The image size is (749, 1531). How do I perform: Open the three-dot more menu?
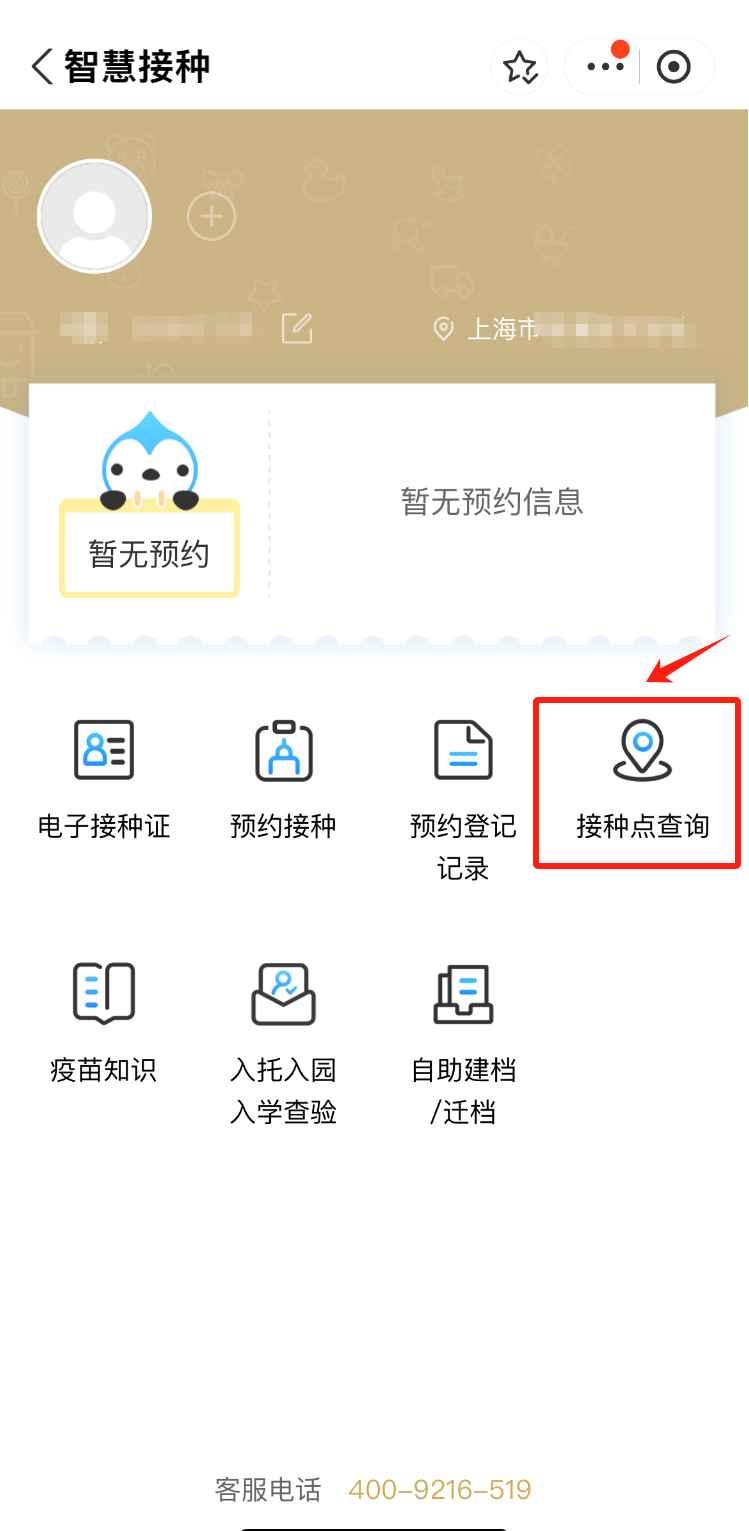[x=604, y=67]
